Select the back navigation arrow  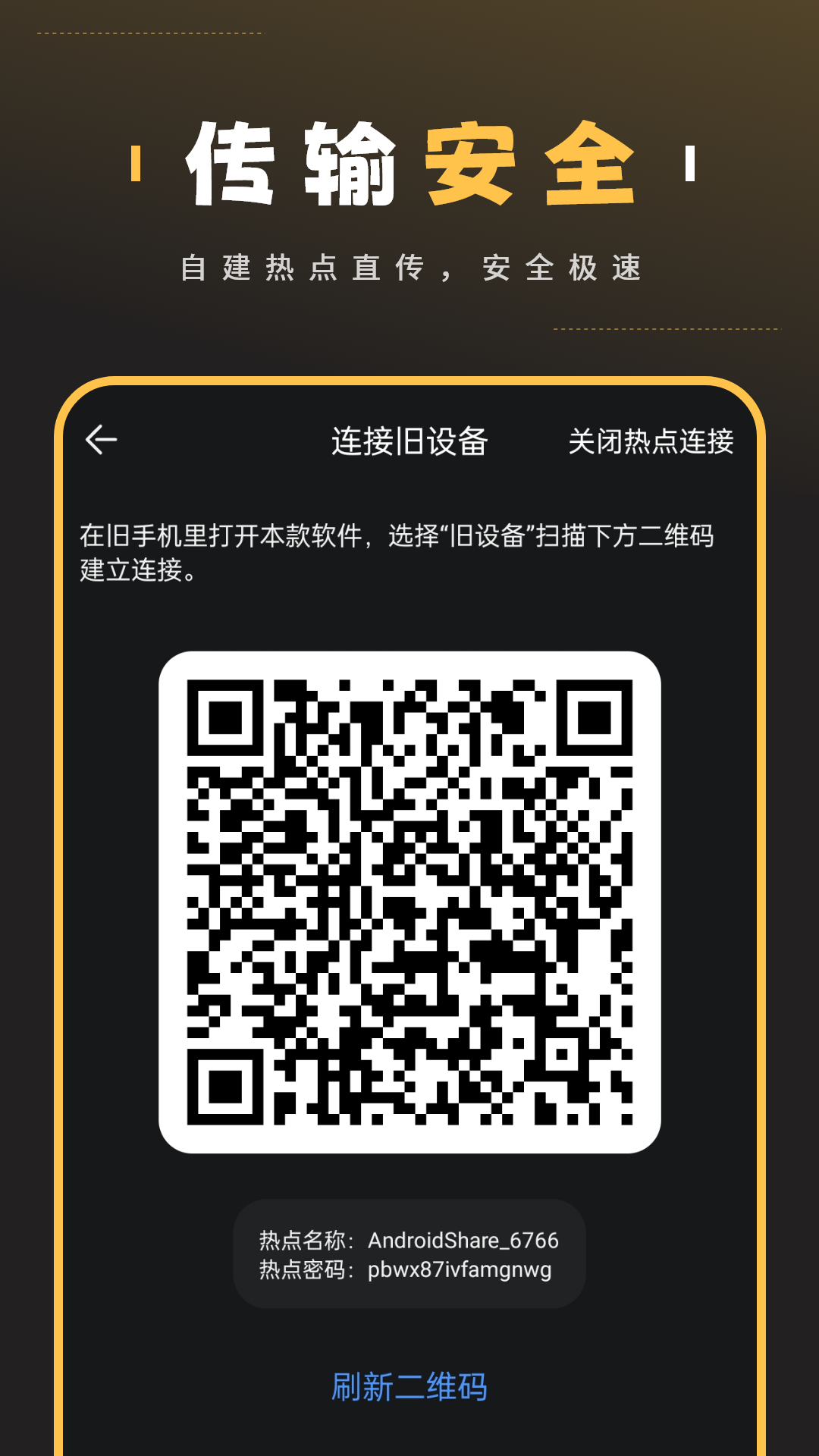click(99, 439)
